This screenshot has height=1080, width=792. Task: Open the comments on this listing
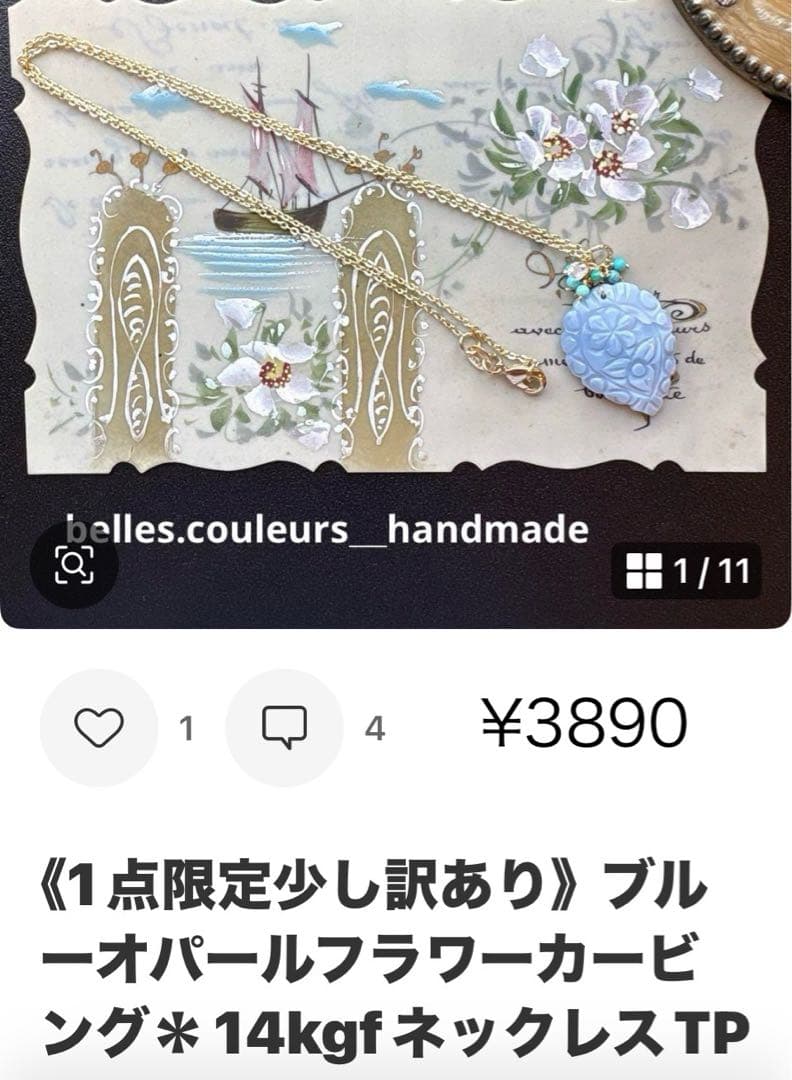(x=284, y=728)
